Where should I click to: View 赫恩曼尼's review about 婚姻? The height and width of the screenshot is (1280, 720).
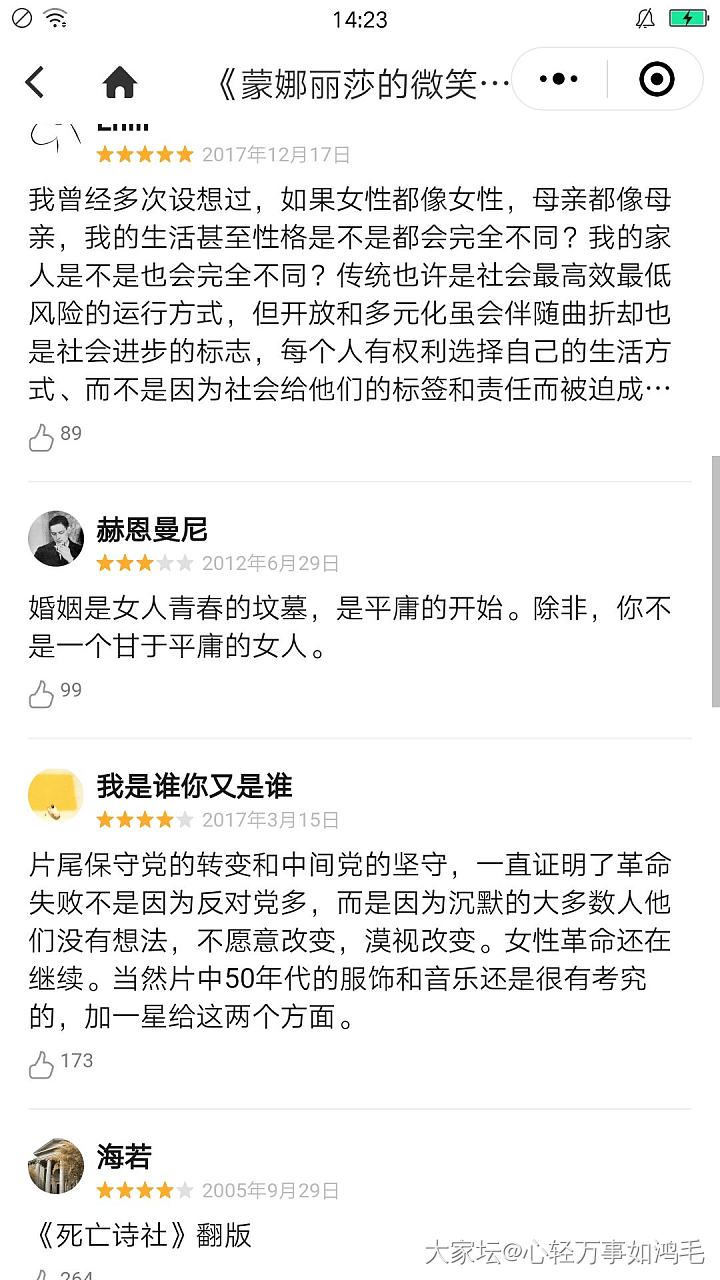click(x=350, y=628)
